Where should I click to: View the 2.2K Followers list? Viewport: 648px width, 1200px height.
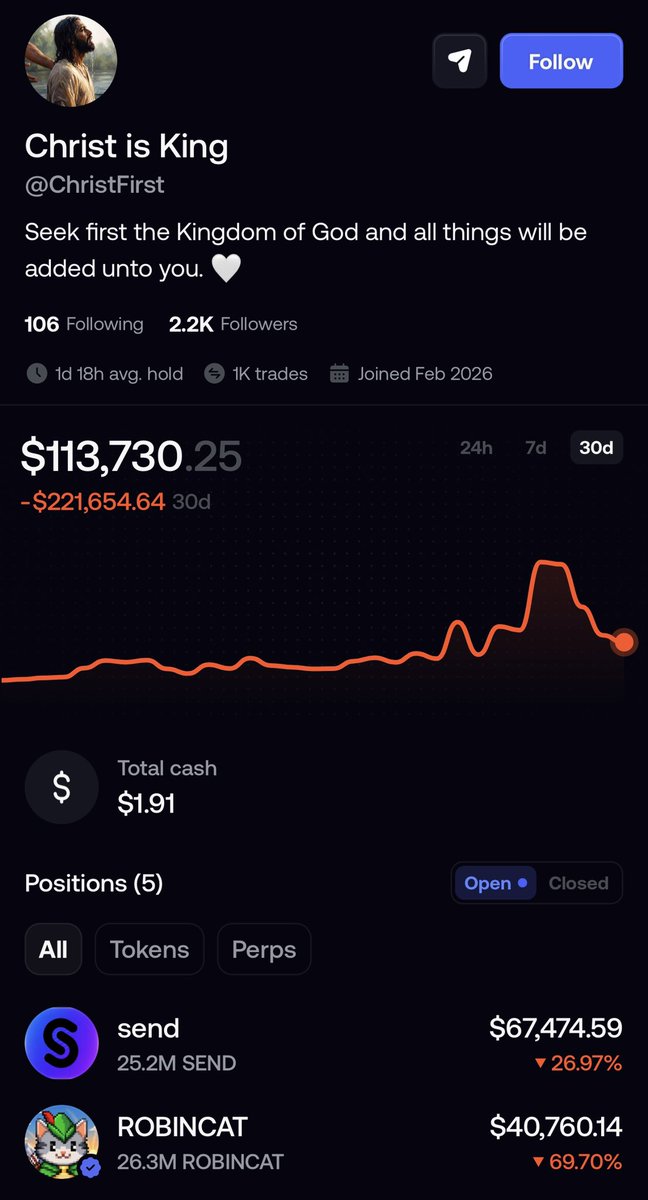(x=233, y=324)
